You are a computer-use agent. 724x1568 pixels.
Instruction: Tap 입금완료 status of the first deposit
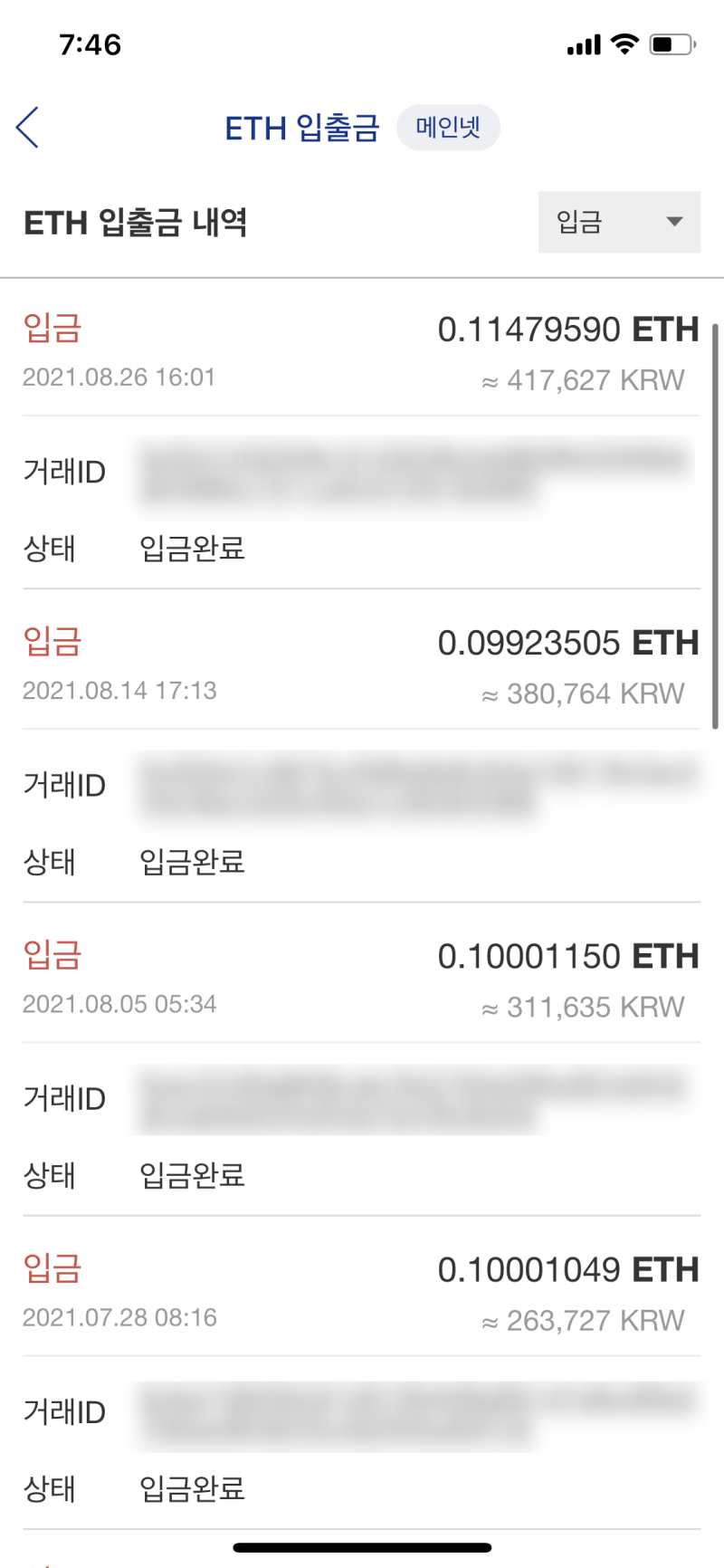click(190, 550)
